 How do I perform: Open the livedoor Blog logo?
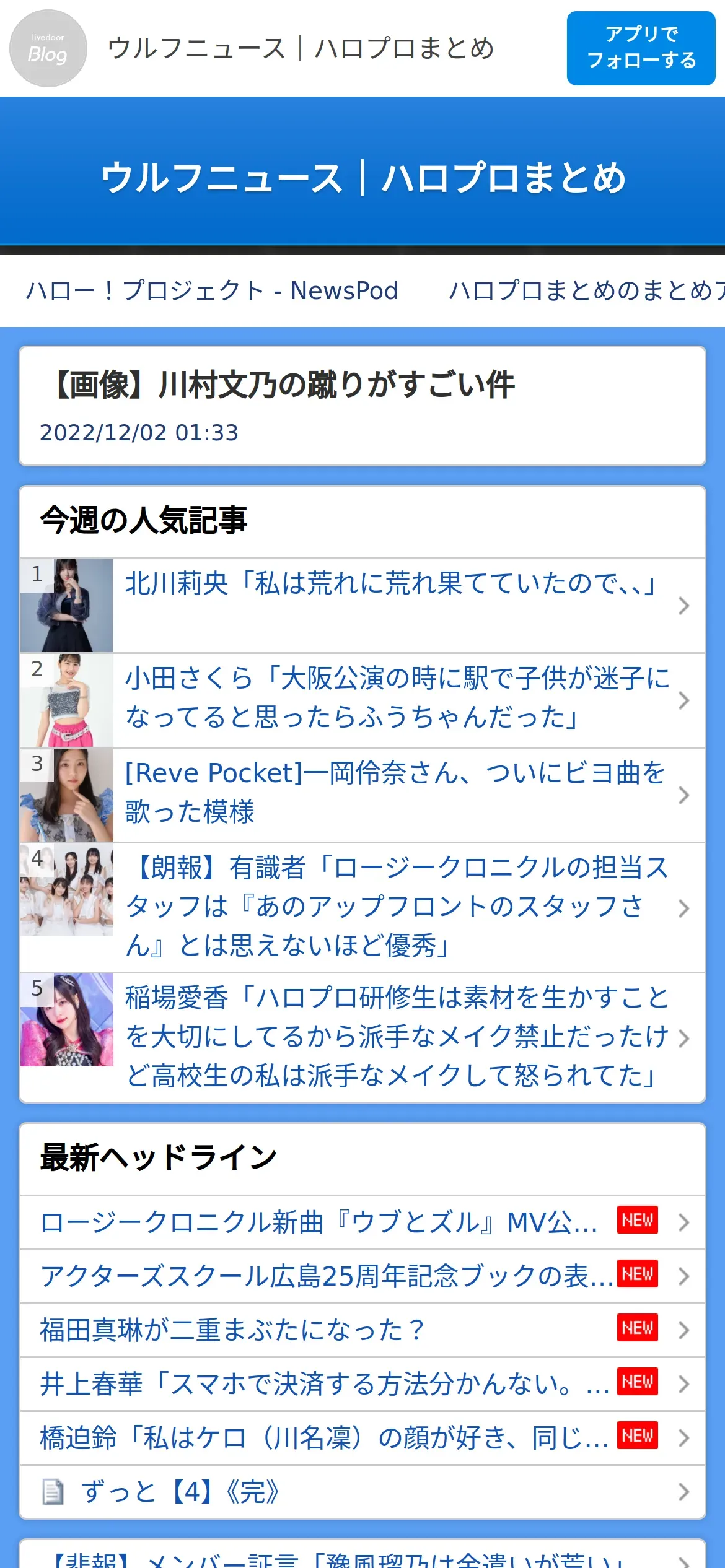(48, 48)
